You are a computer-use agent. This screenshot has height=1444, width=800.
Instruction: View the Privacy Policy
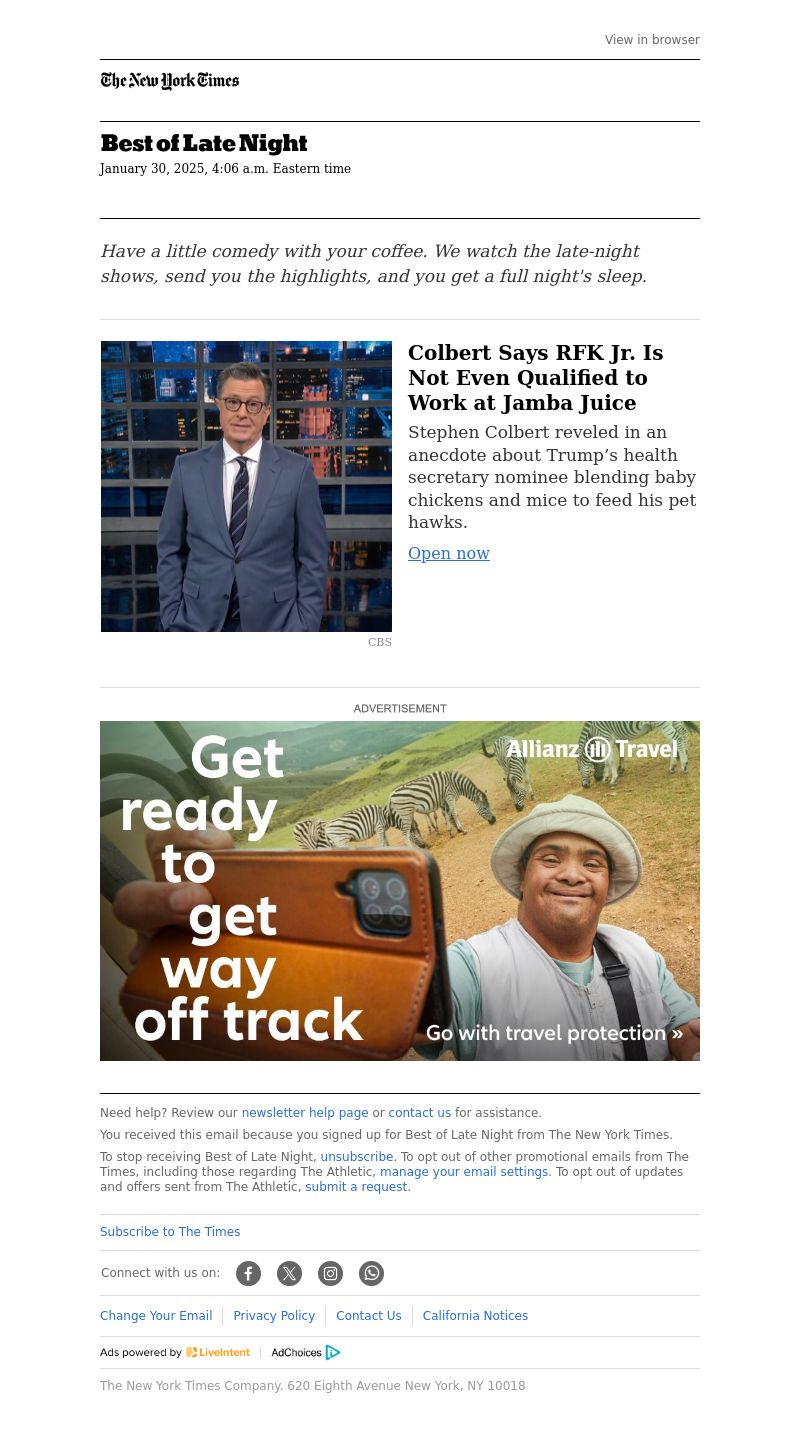click(x=274, y=1316)
